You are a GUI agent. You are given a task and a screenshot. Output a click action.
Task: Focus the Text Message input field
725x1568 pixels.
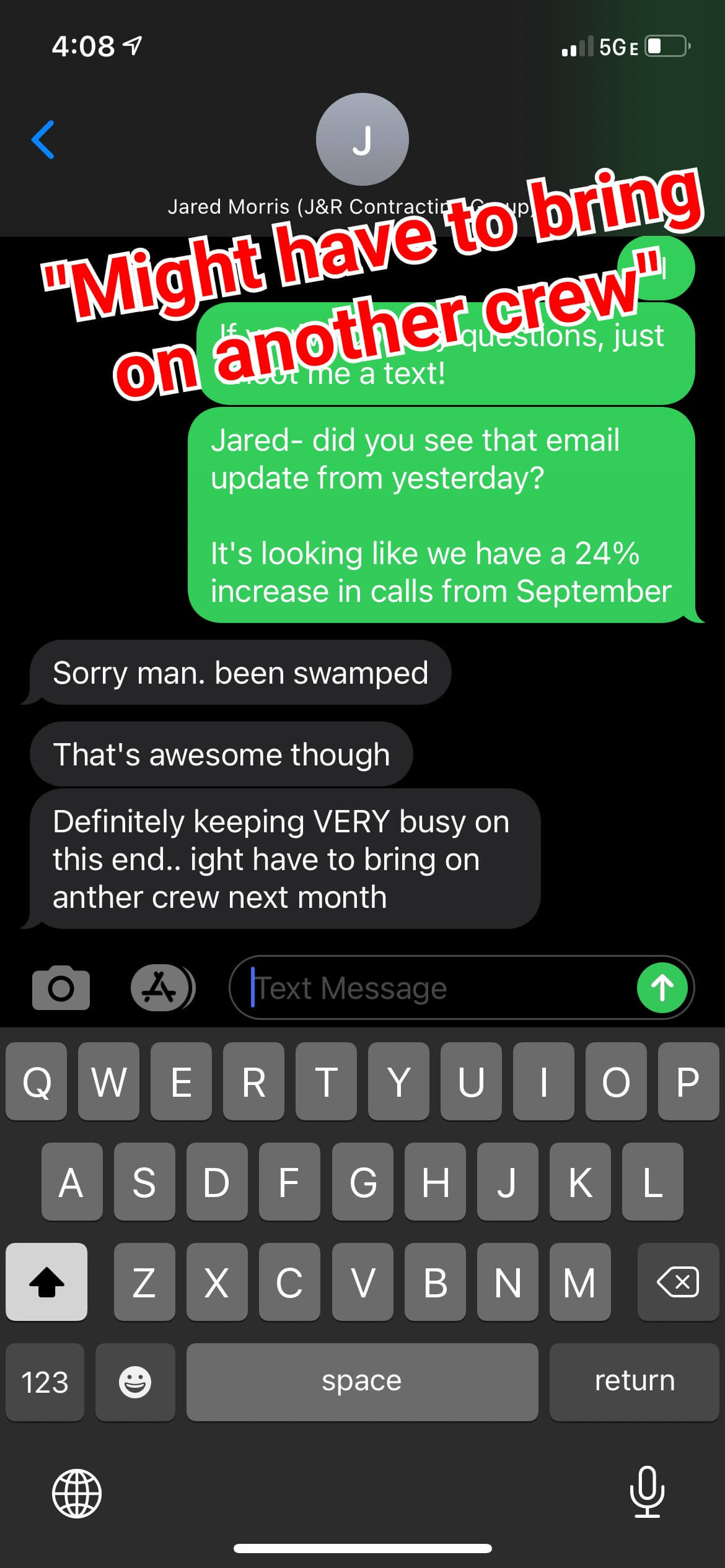(x=434, y=987)
